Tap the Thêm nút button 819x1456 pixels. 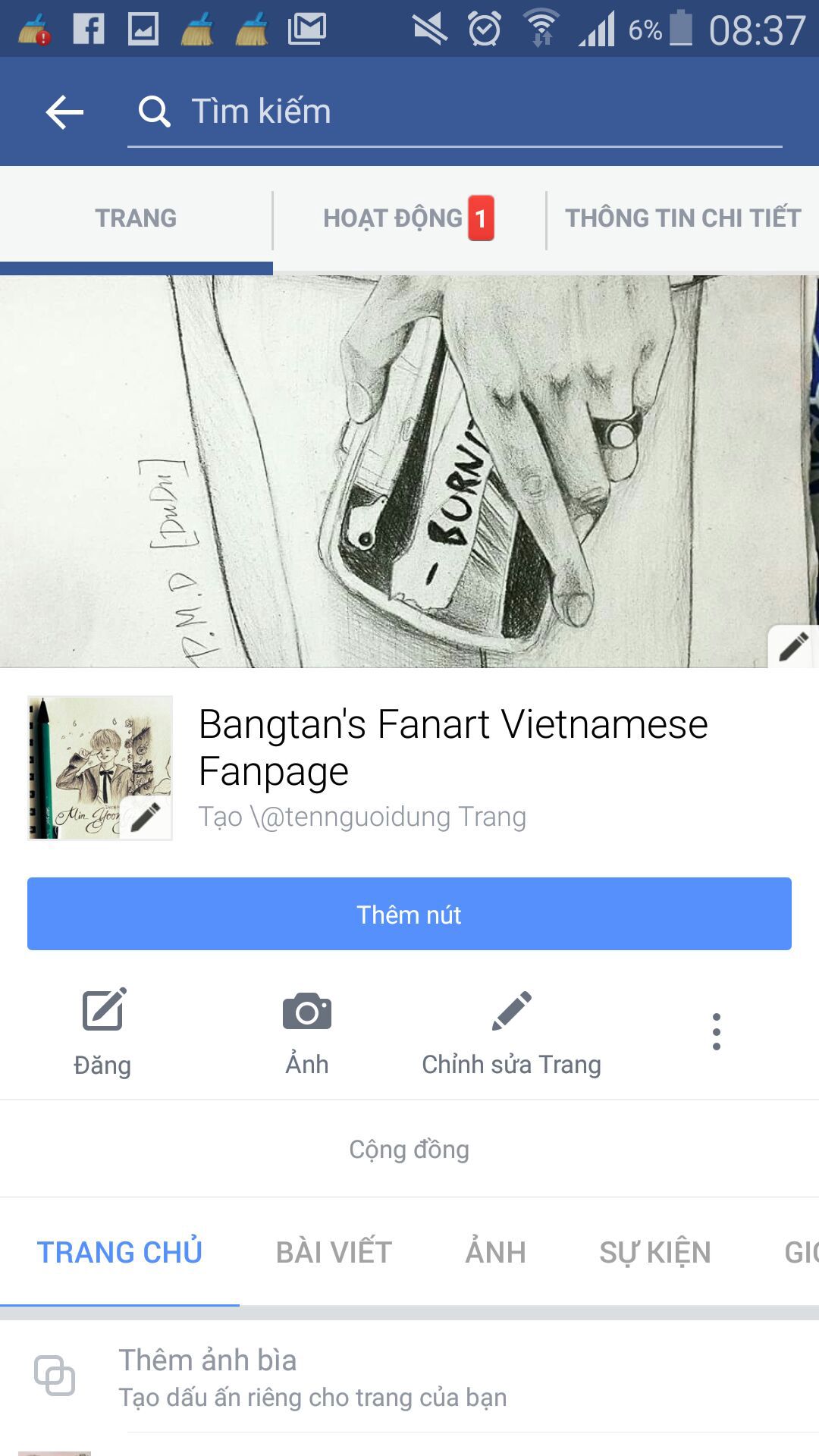click(x=409, y=914)
